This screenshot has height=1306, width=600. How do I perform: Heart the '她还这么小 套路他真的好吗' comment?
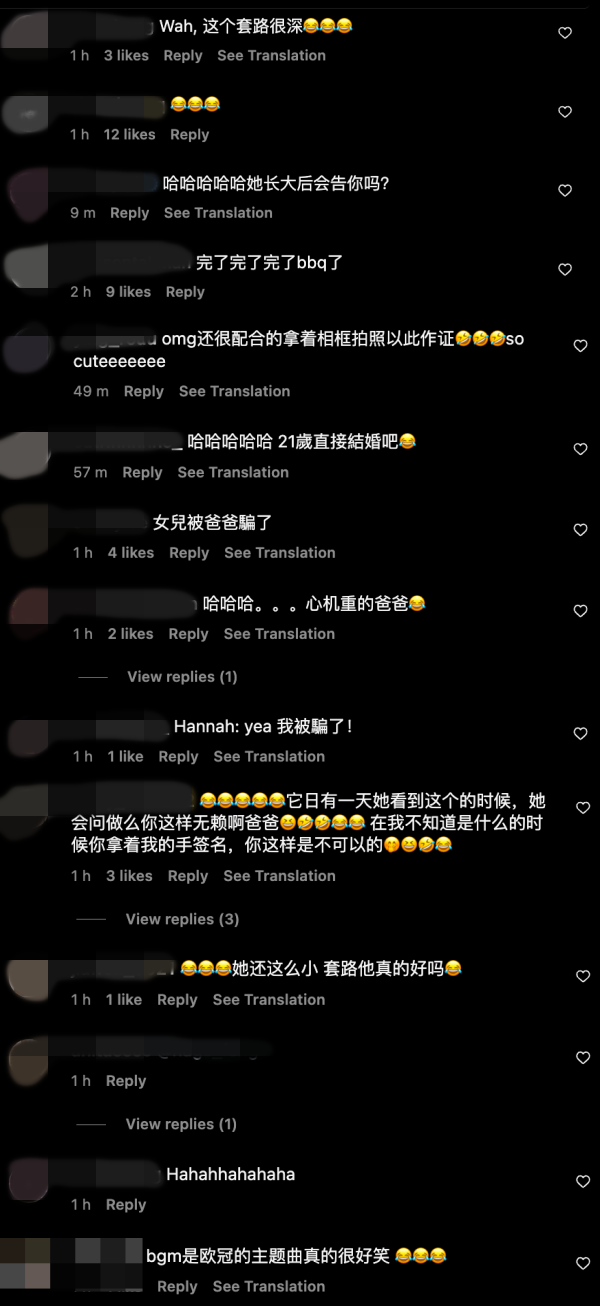(x=583, y=976)
